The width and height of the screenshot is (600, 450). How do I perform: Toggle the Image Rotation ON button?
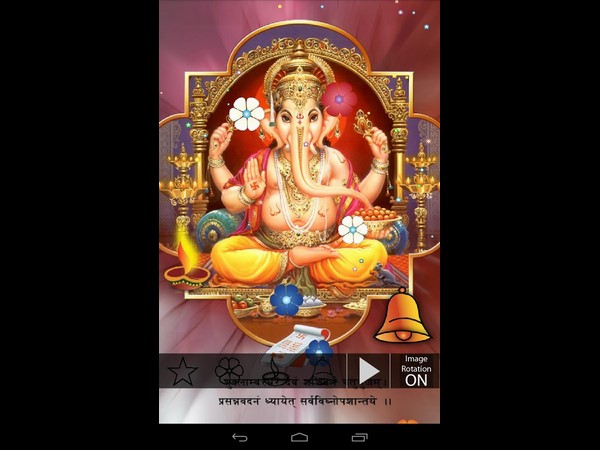[416, 371]
